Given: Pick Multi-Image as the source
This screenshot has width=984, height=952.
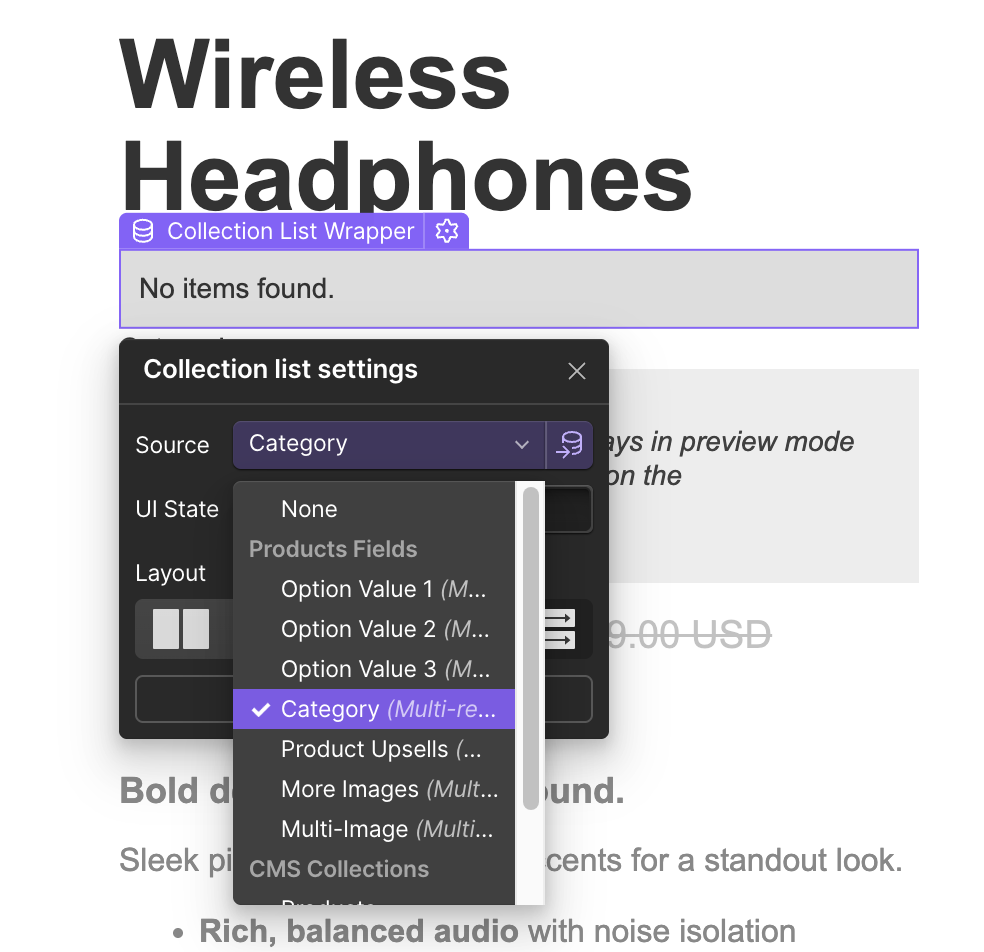Looking at the screenshot, I should coord(385,829).
